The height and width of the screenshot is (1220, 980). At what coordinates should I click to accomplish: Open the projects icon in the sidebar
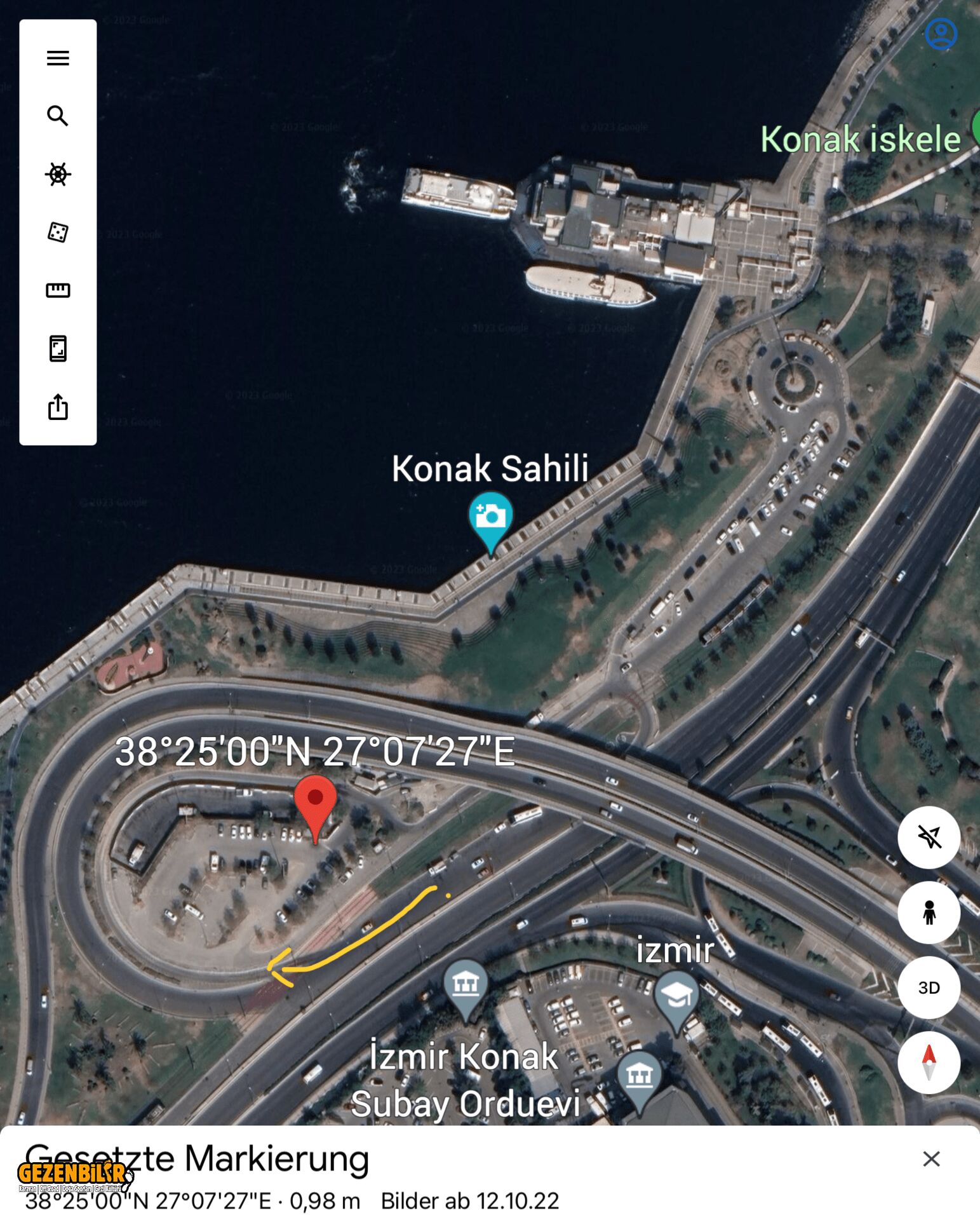pyautogui.click(x=58, y=349)
